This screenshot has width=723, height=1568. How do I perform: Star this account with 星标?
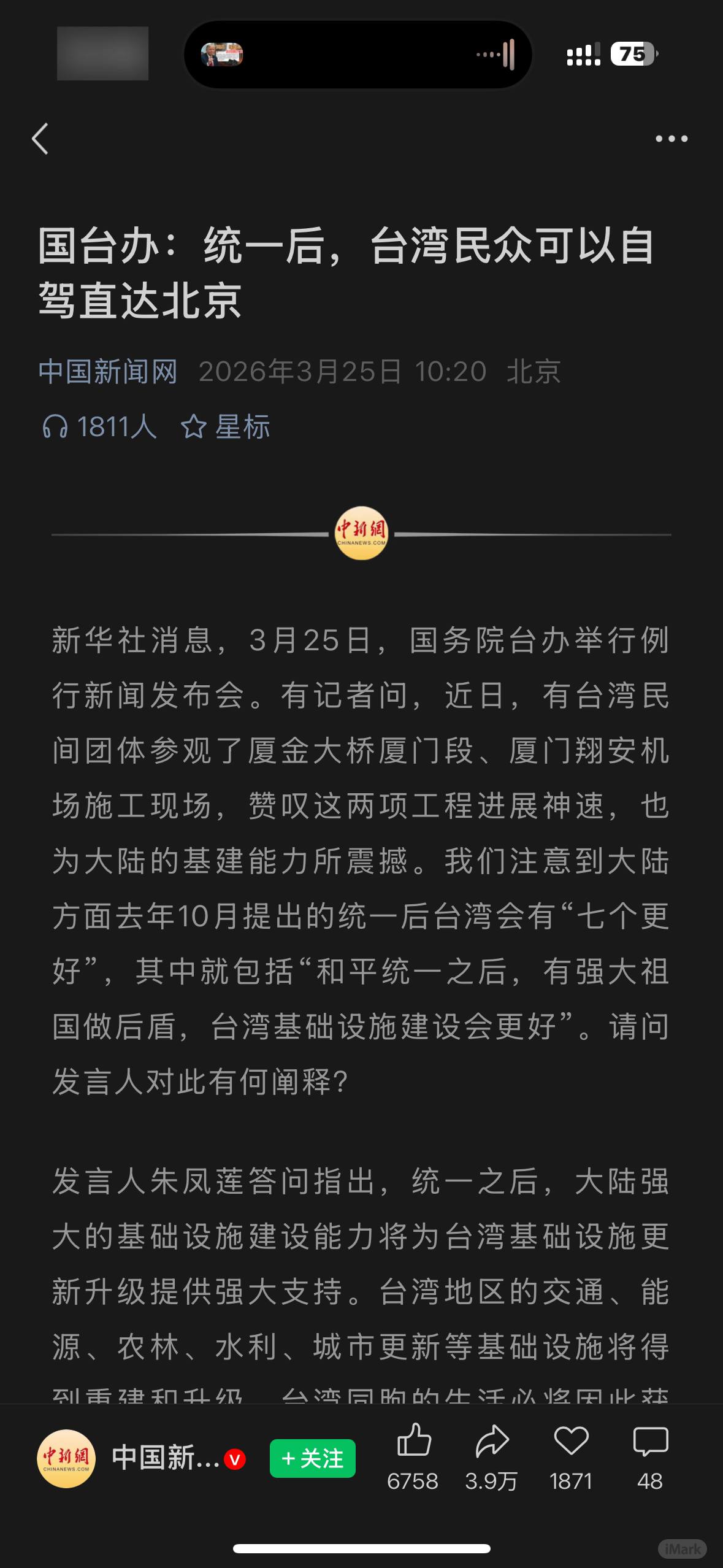tap(226, 427)
